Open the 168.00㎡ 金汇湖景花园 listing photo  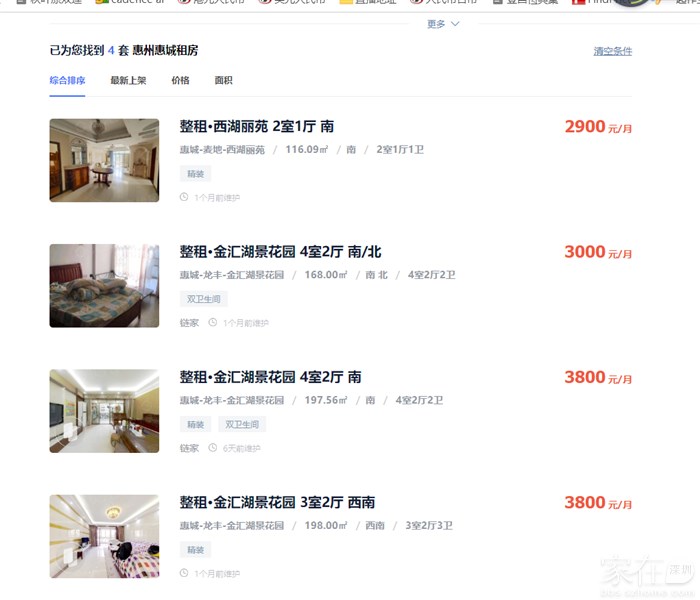[104, 285]
